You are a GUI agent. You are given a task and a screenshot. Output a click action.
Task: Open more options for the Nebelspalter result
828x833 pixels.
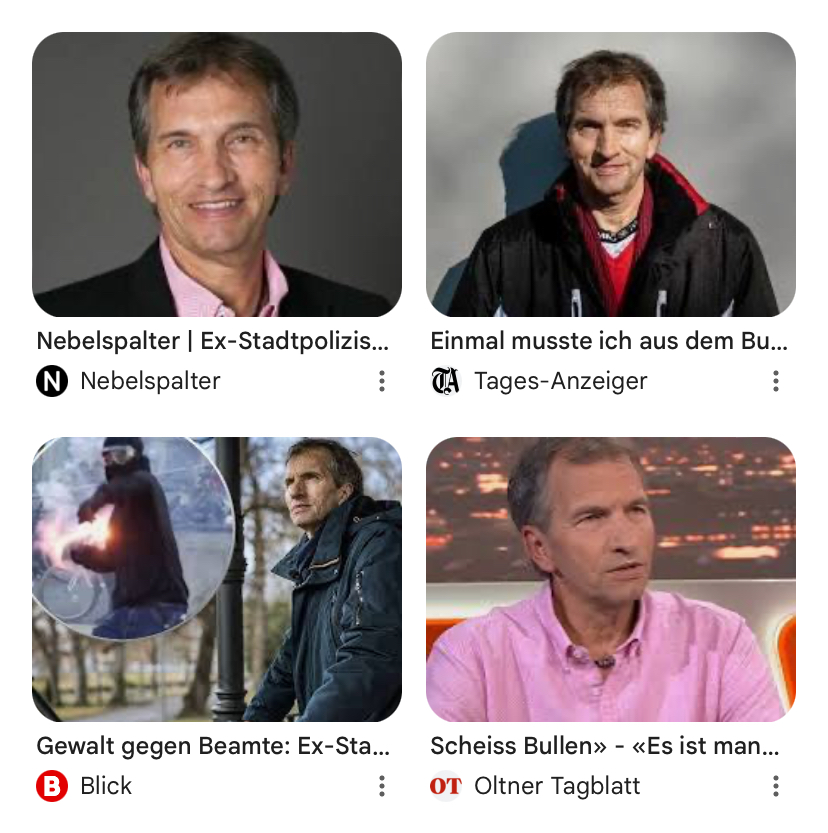coord(382,381)
